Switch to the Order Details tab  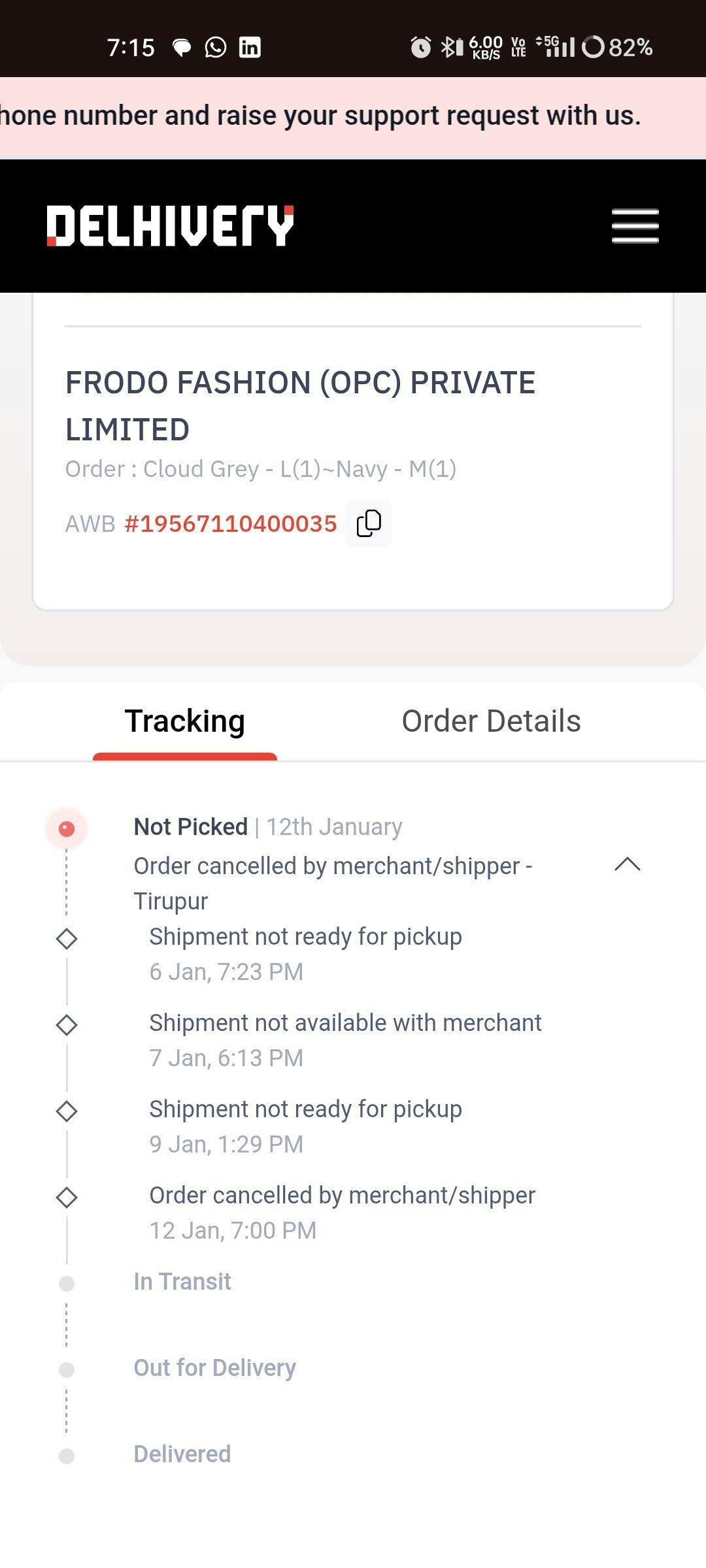tap(491, 721)
